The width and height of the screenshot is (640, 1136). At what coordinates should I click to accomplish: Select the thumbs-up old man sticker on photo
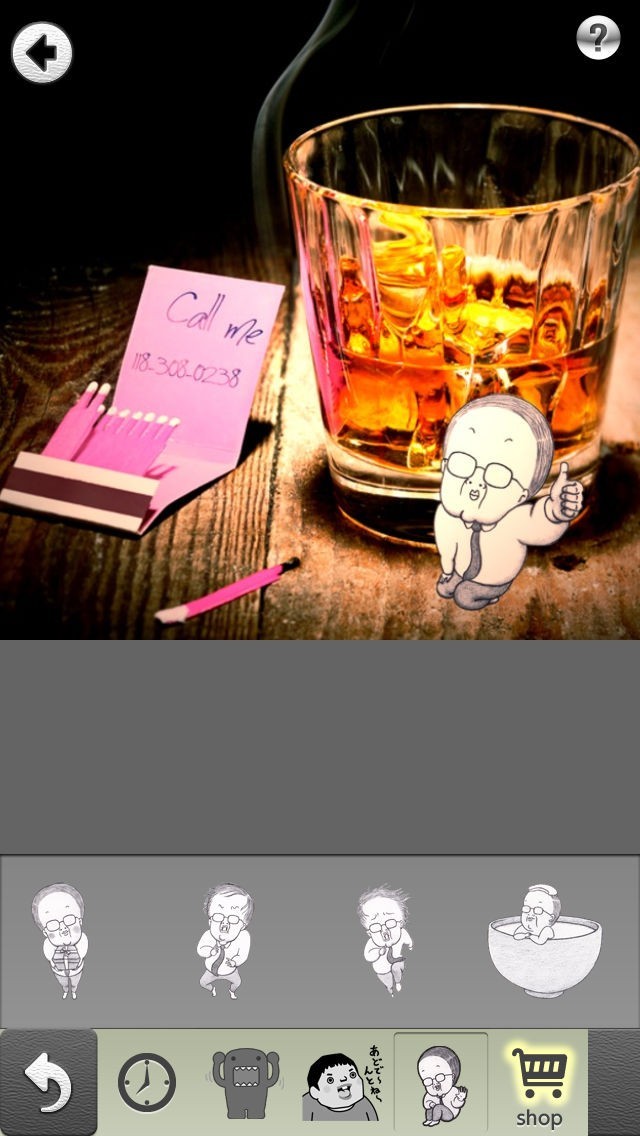tap(506, 502)
